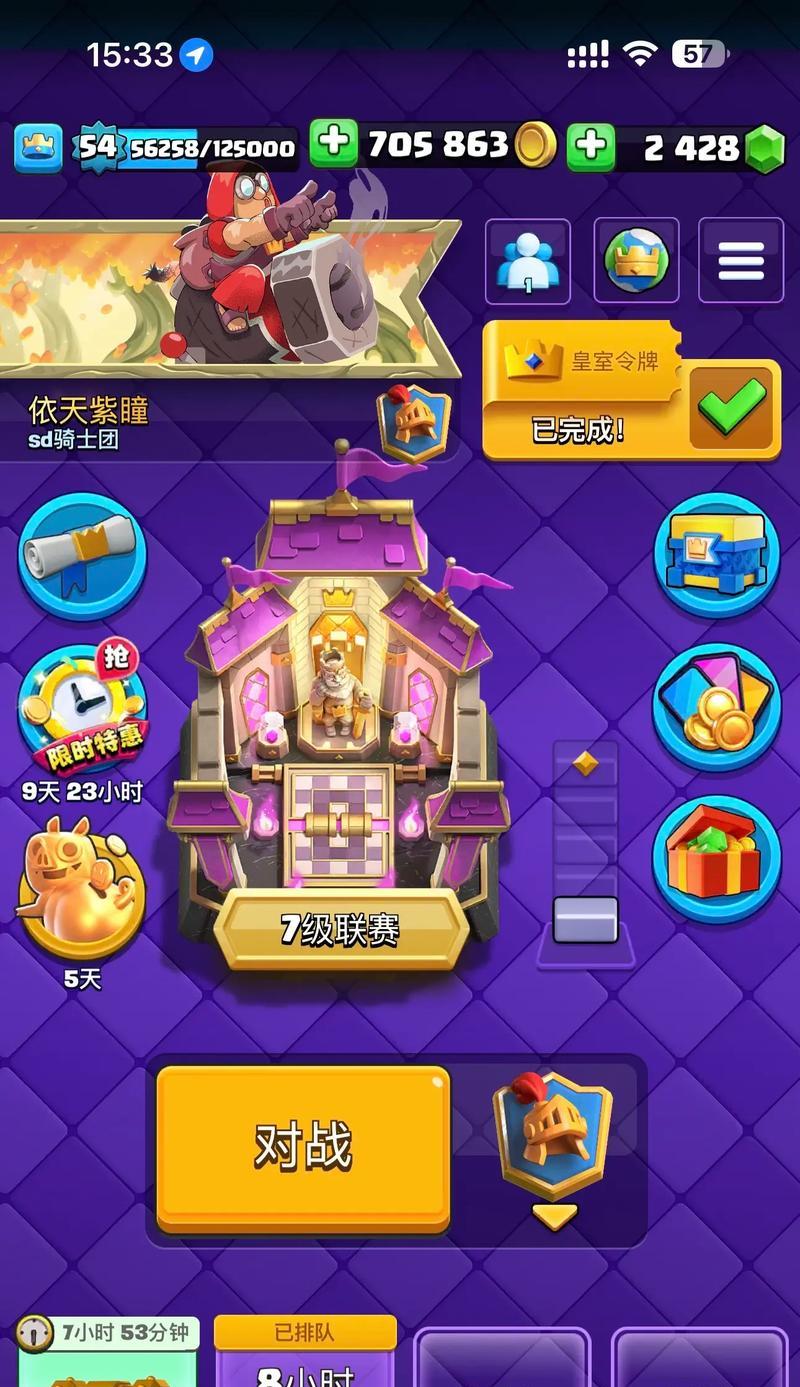Screen dimensions: 800x1387
Task: Open the global leaderboard crown icon
Action: [x=636, y=261]
